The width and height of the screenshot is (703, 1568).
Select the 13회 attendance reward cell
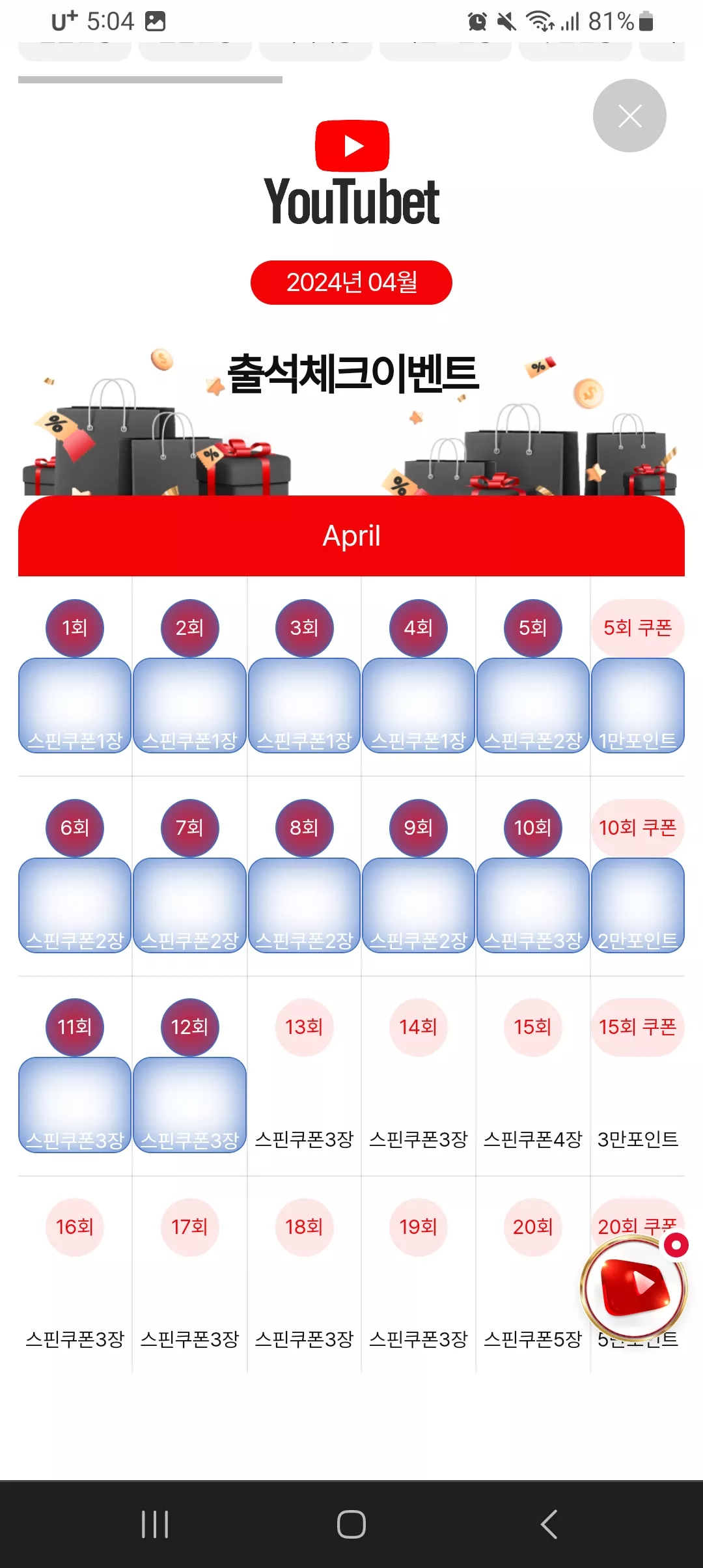click(304, 1076)
